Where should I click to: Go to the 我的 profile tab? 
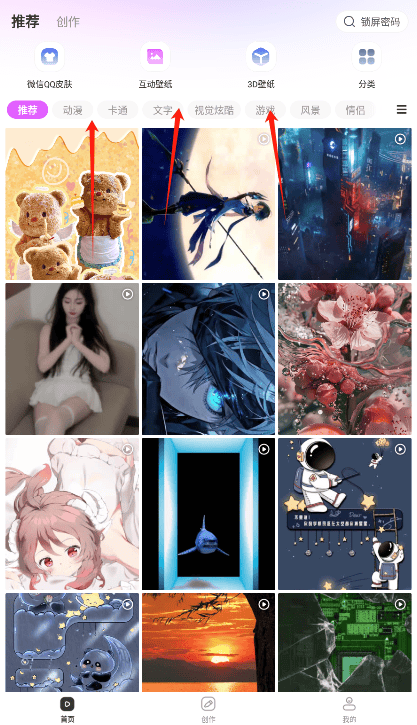(x=349, y=710)
